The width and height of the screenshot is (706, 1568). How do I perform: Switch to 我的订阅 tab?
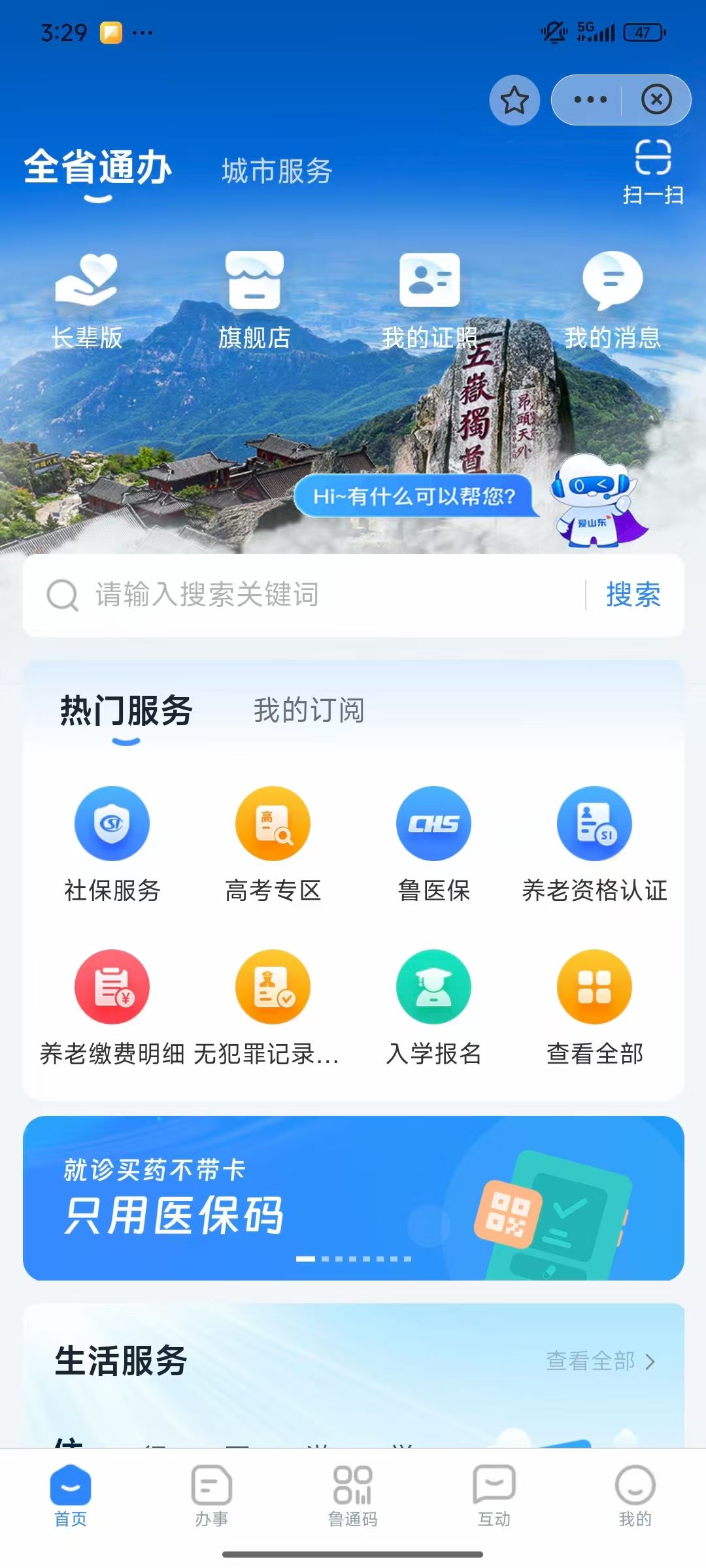coord(309,711)
